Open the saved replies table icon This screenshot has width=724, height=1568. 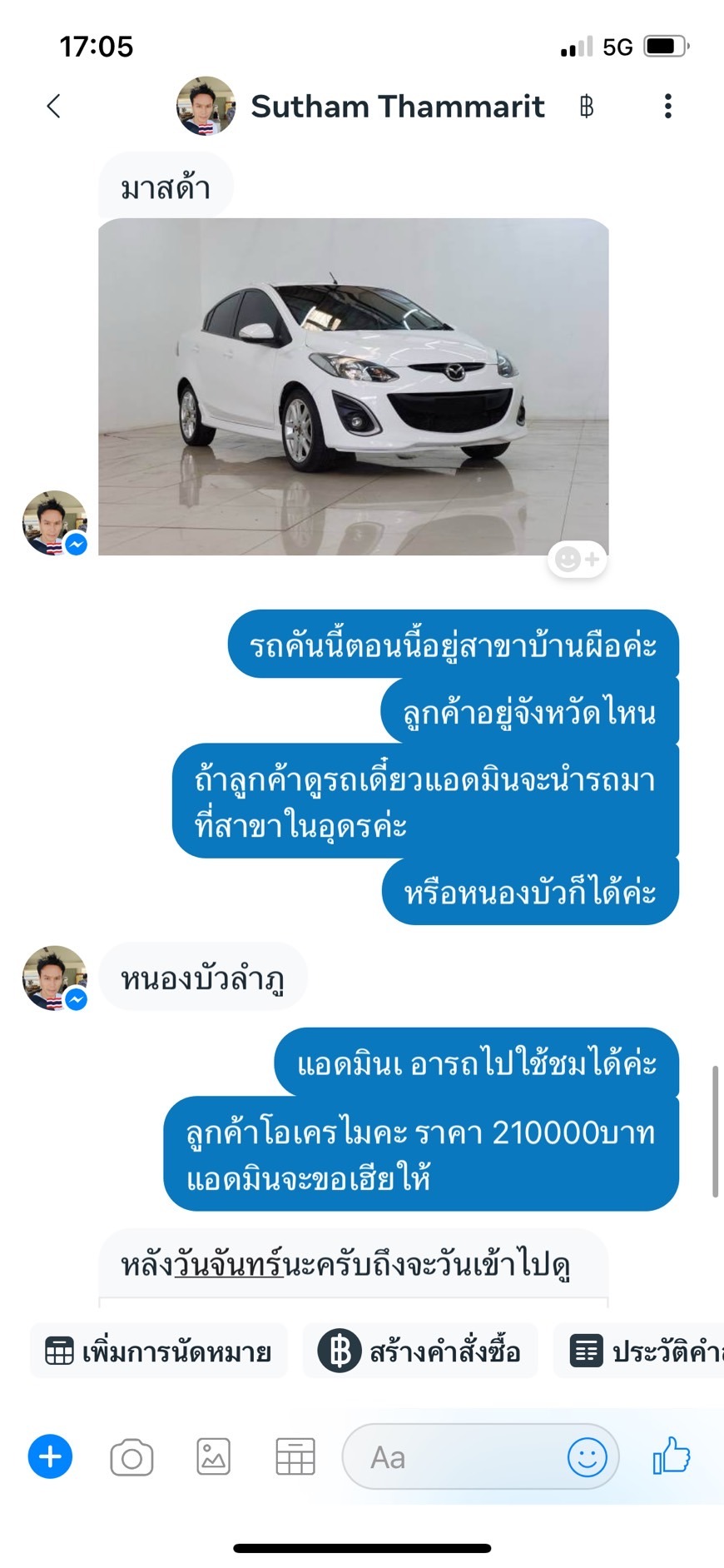coord(295,1457)
